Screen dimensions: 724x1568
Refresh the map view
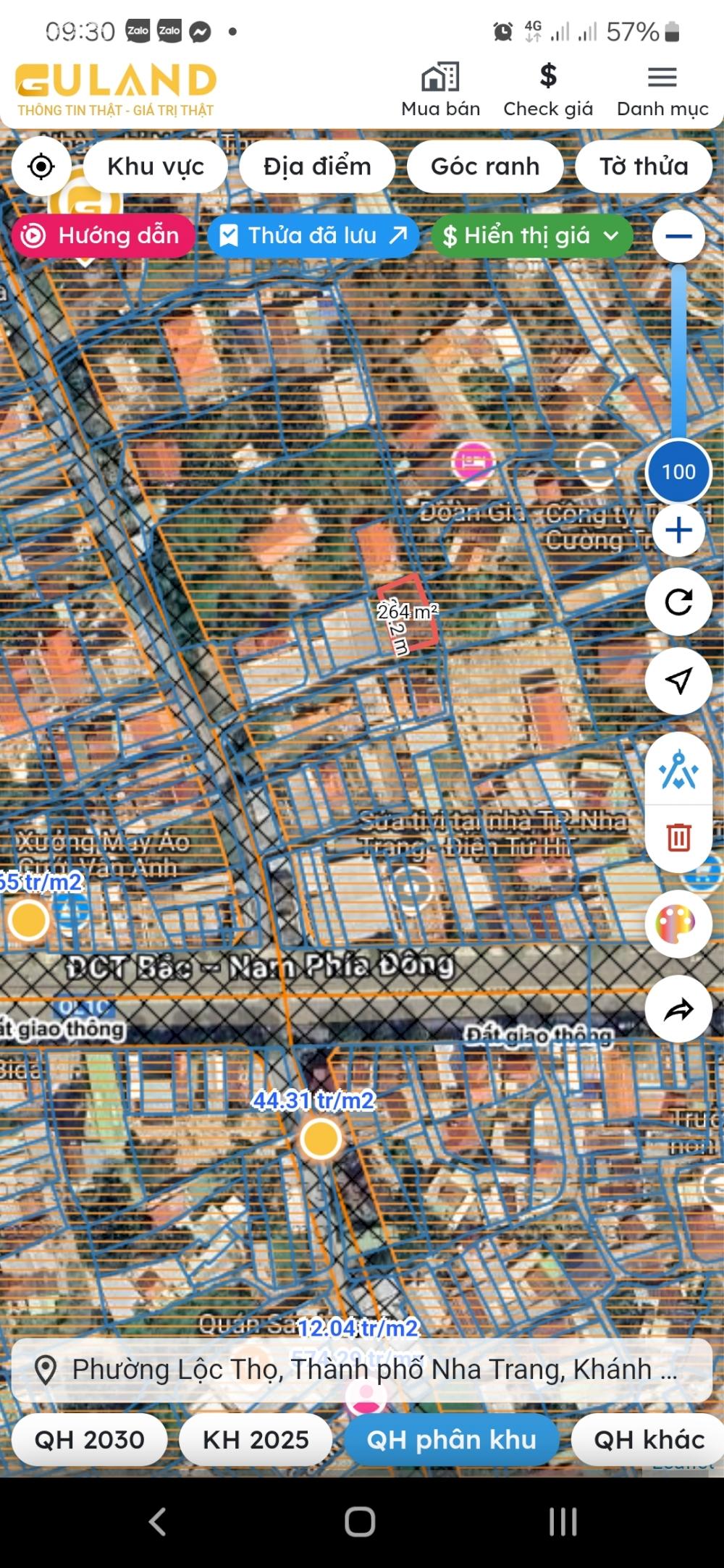(678, 602)
